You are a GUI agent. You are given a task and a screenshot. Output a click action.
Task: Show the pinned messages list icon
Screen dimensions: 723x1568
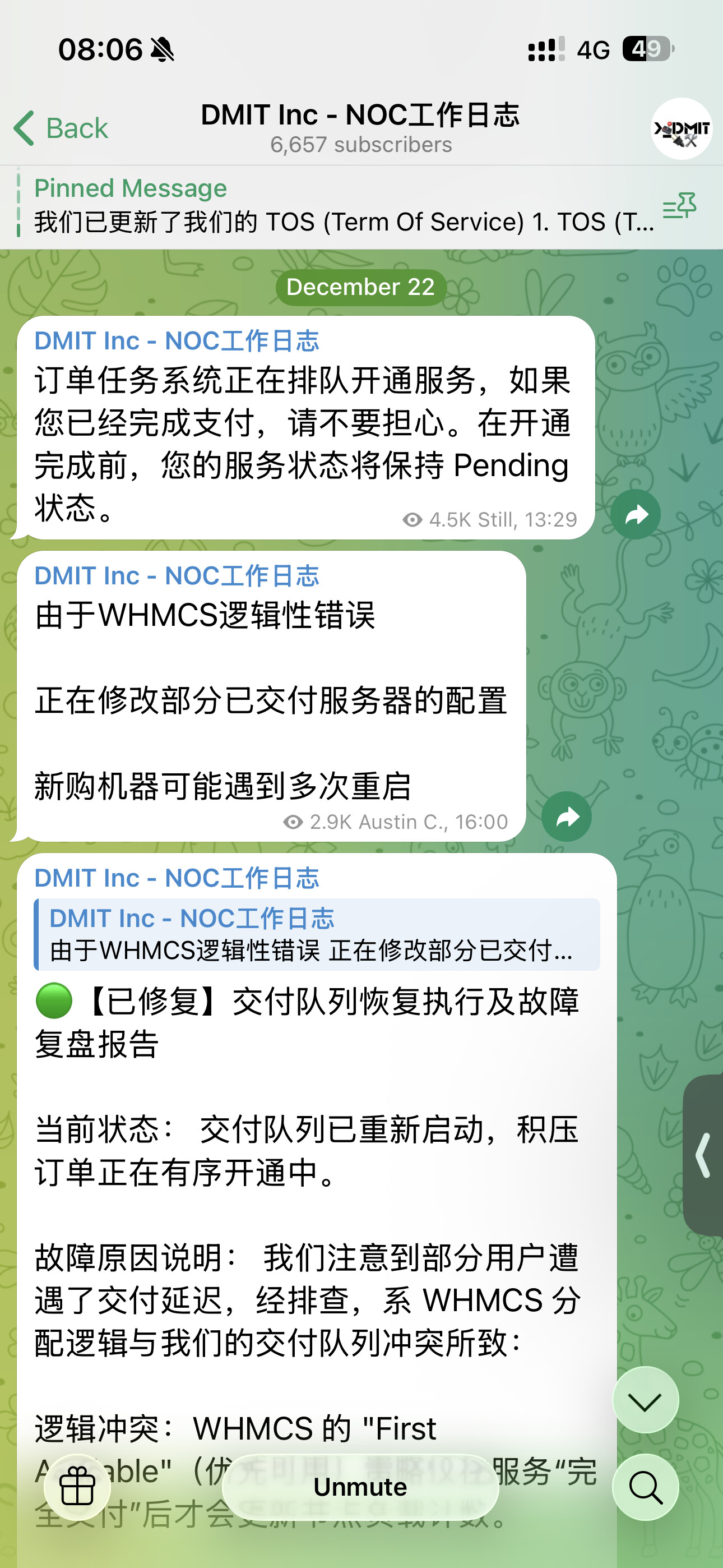click(x=679, y=207)
